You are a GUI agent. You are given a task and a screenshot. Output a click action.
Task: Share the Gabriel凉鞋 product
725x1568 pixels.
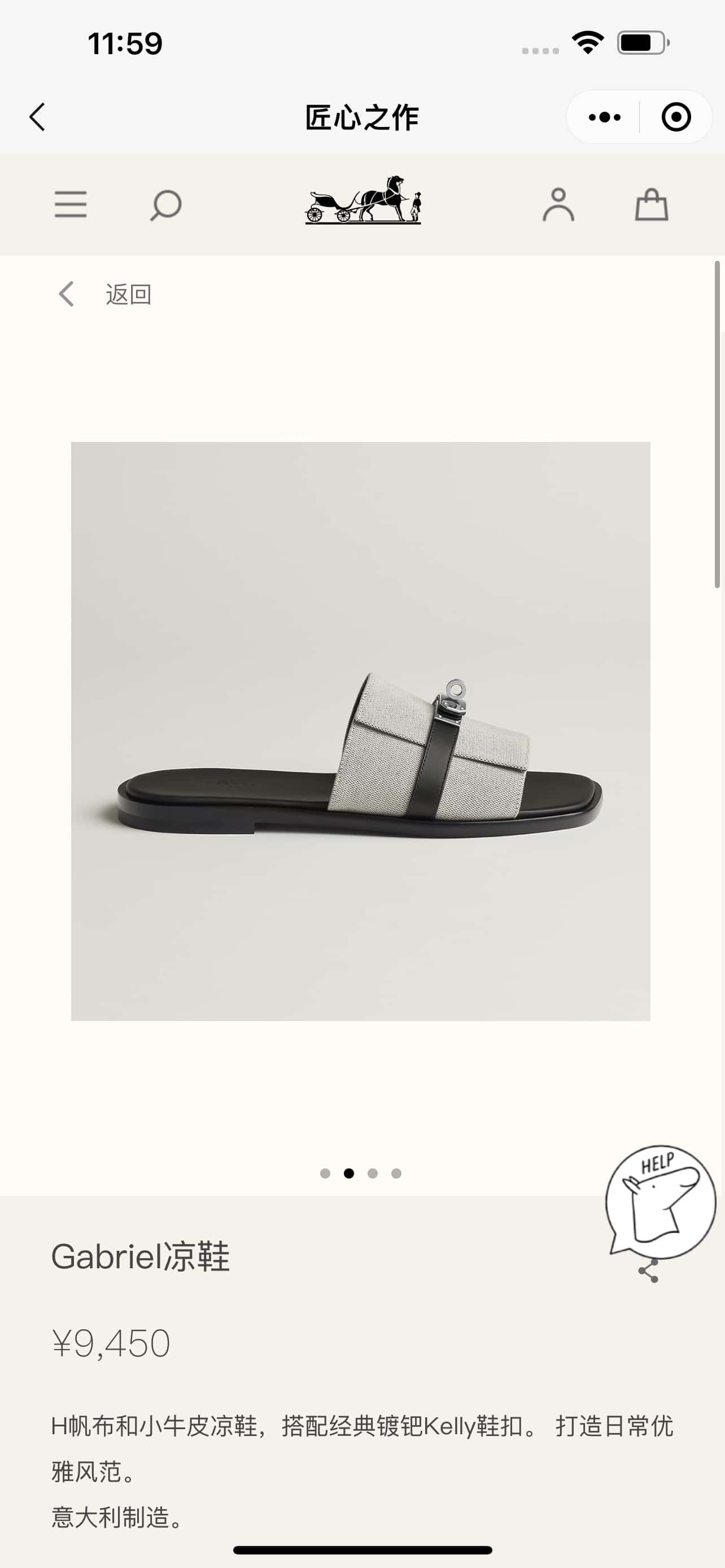pyautogui.click(x=649, y=1271)
